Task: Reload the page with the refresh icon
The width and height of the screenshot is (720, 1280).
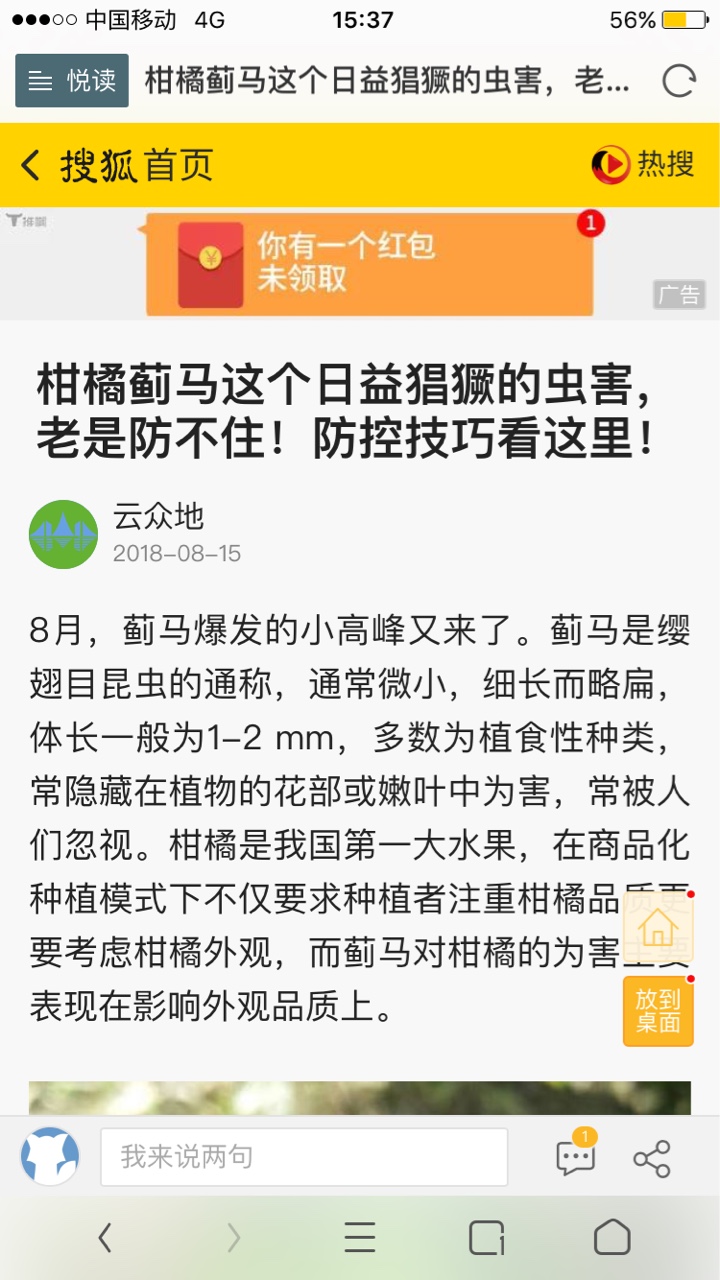Action: 678,81
